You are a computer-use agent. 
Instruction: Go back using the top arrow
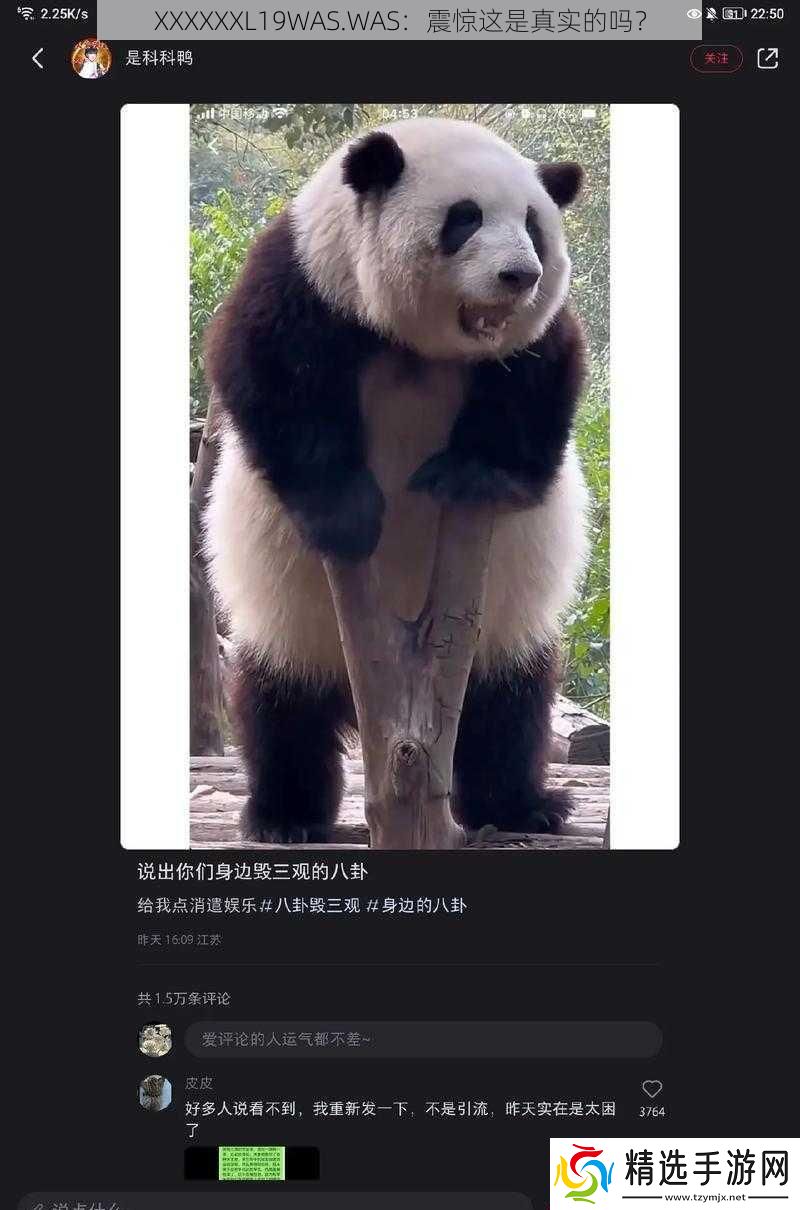[38, 59]
